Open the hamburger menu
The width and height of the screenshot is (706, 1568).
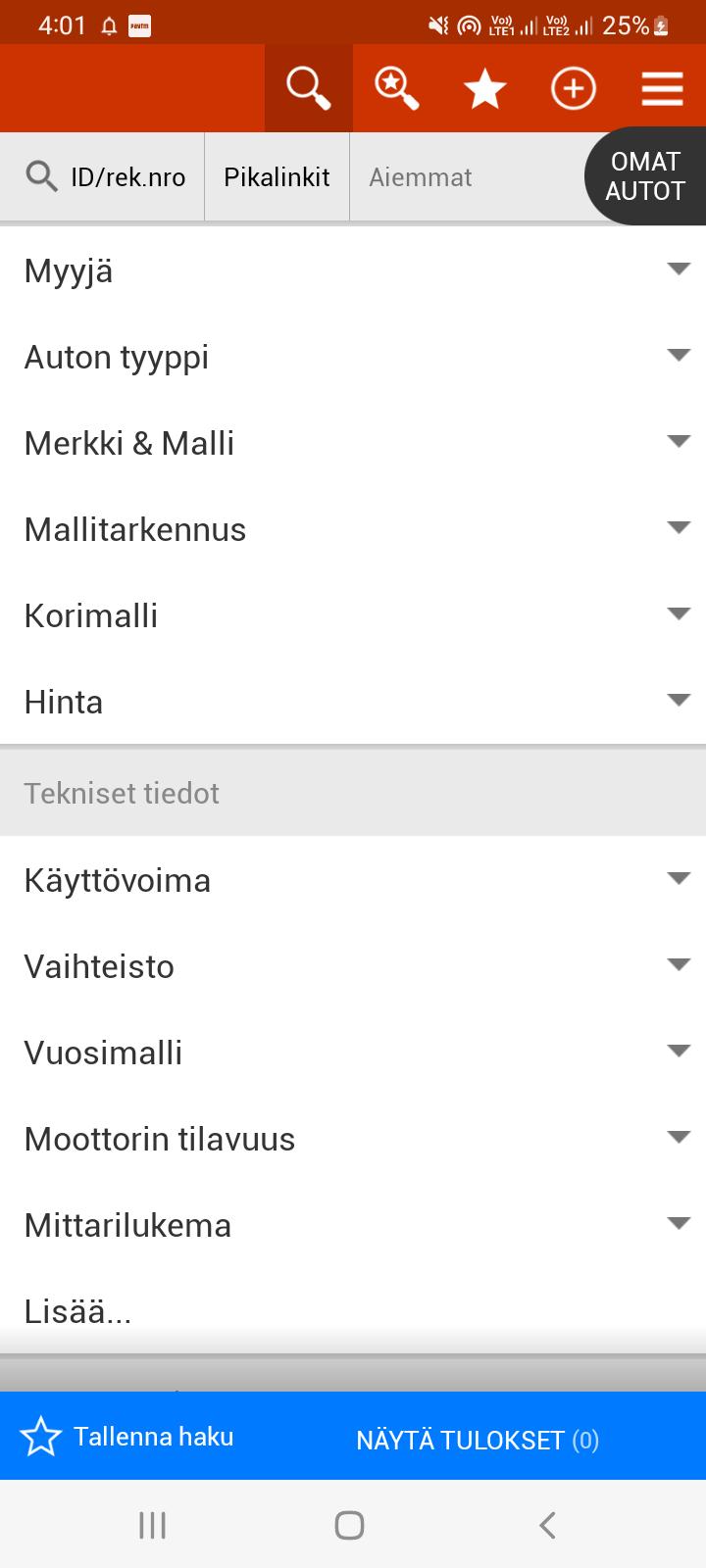[662, 88]
